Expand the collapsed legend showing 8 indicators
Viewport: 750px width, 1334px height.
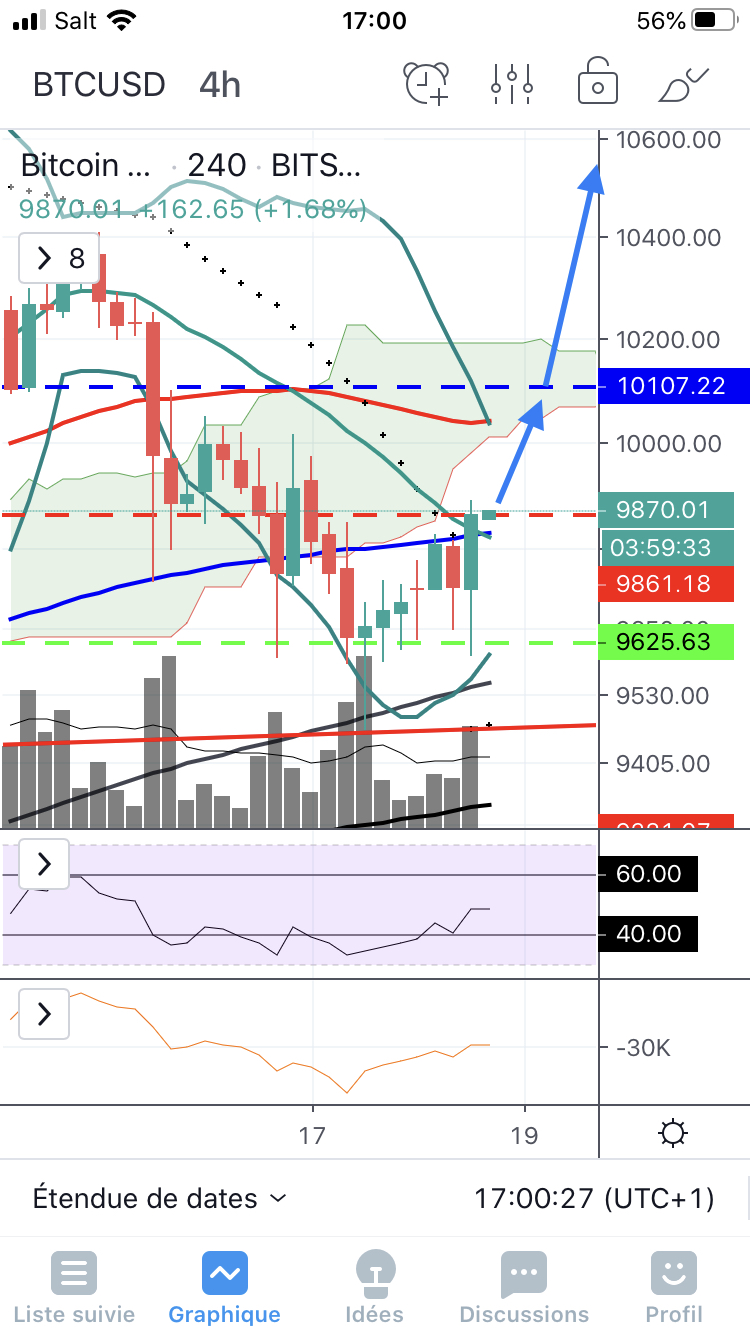point(60,259)
